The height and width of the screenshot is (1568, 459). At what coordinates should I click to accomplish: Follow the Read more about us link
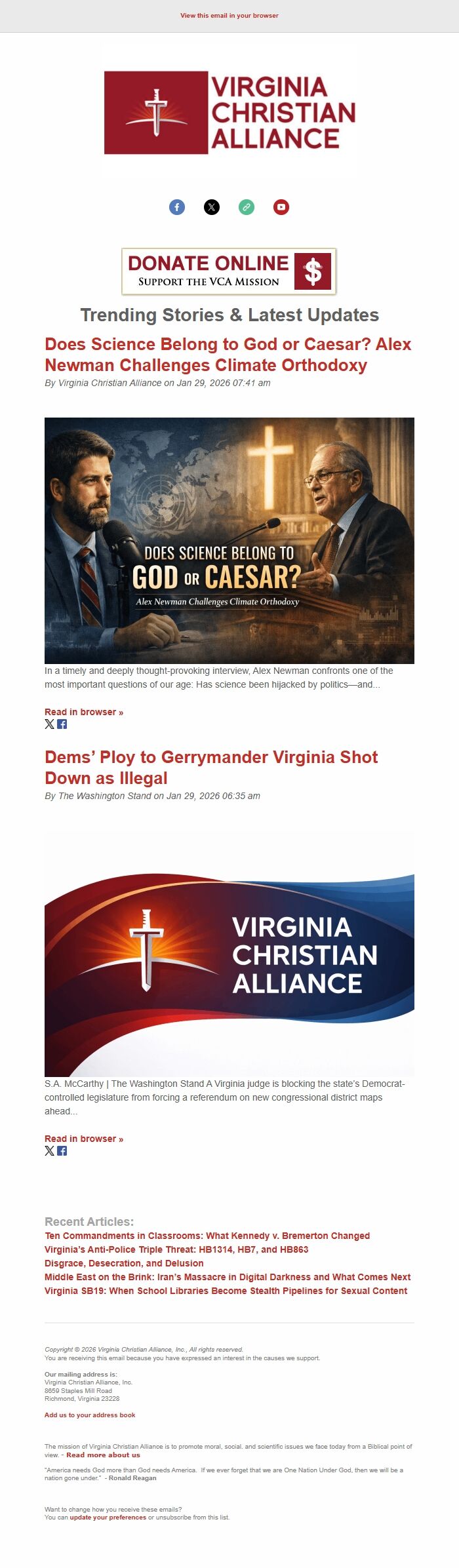tap(103, 1455)
